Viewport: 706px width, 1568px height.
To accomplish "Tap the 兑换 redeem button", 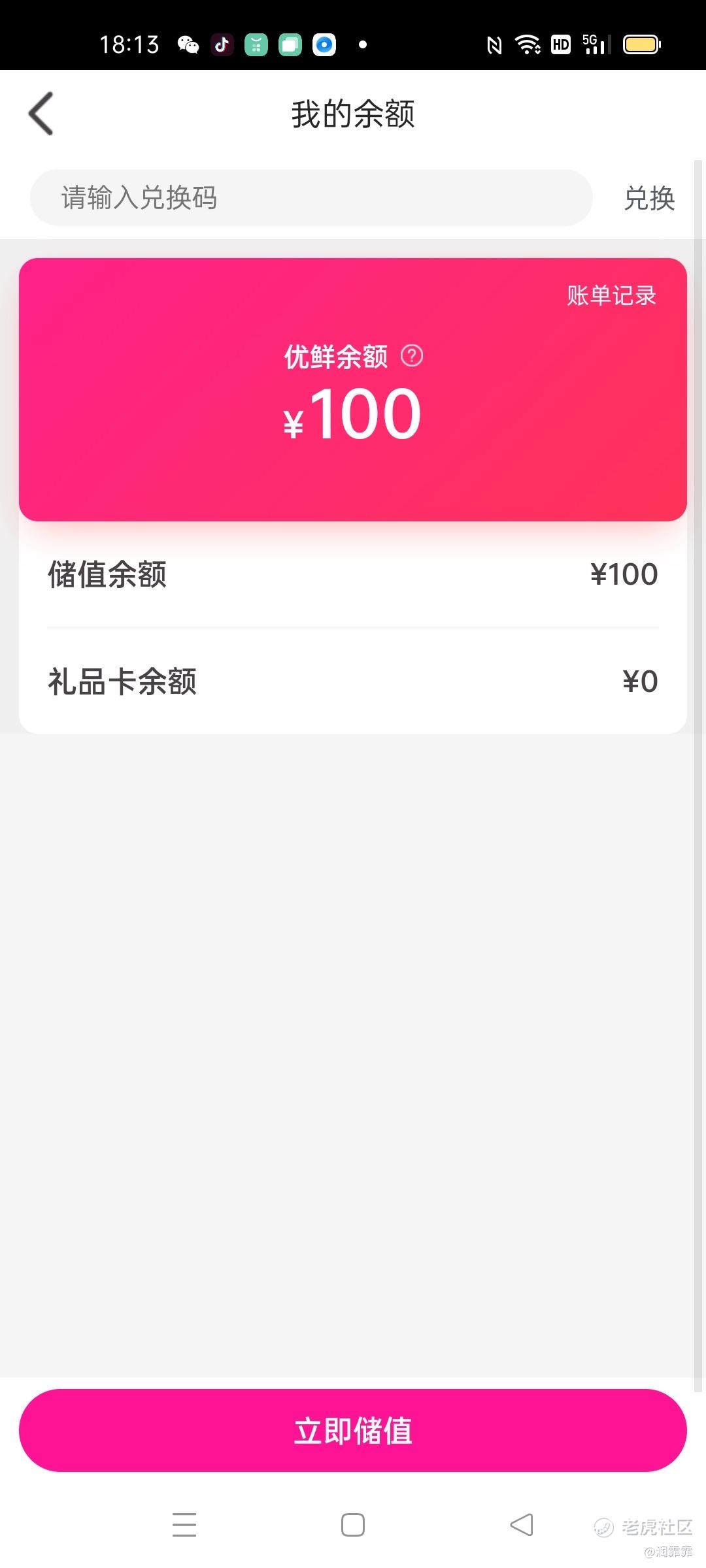I will click(649, 198).
